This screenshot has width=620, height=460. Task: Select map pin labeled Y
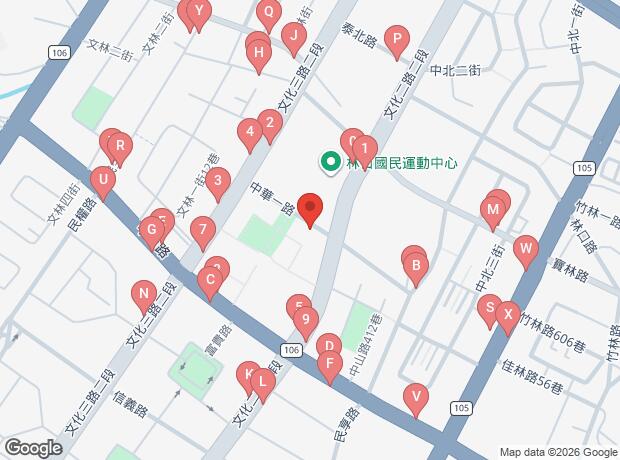click(199, 13)
